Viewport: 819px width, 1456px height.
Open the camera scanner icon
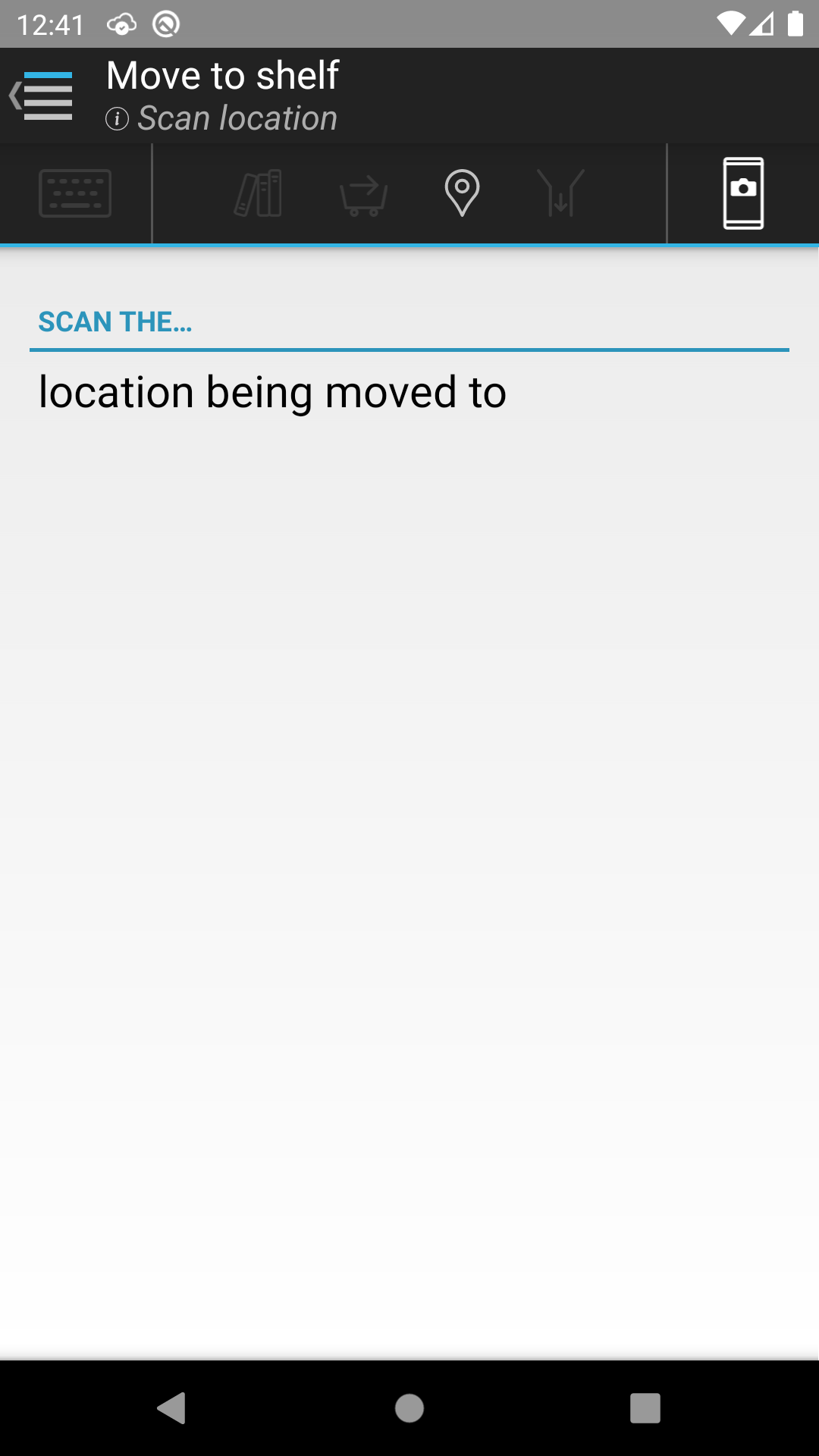(x=743, y=193)
